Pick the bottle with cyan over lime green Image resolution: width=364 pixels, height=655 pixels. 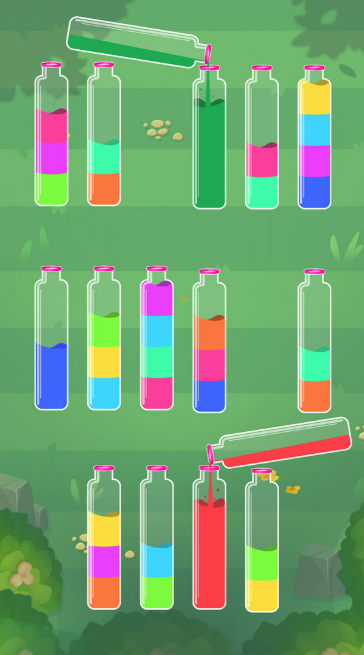coord(157,538)
